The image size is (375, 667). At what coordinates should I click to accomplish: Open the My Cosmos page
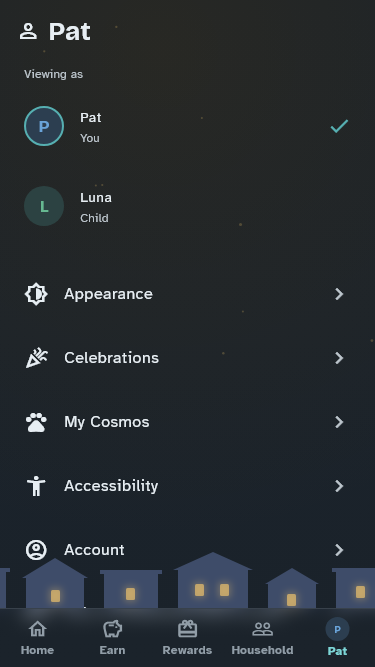[x=188, y=422]
